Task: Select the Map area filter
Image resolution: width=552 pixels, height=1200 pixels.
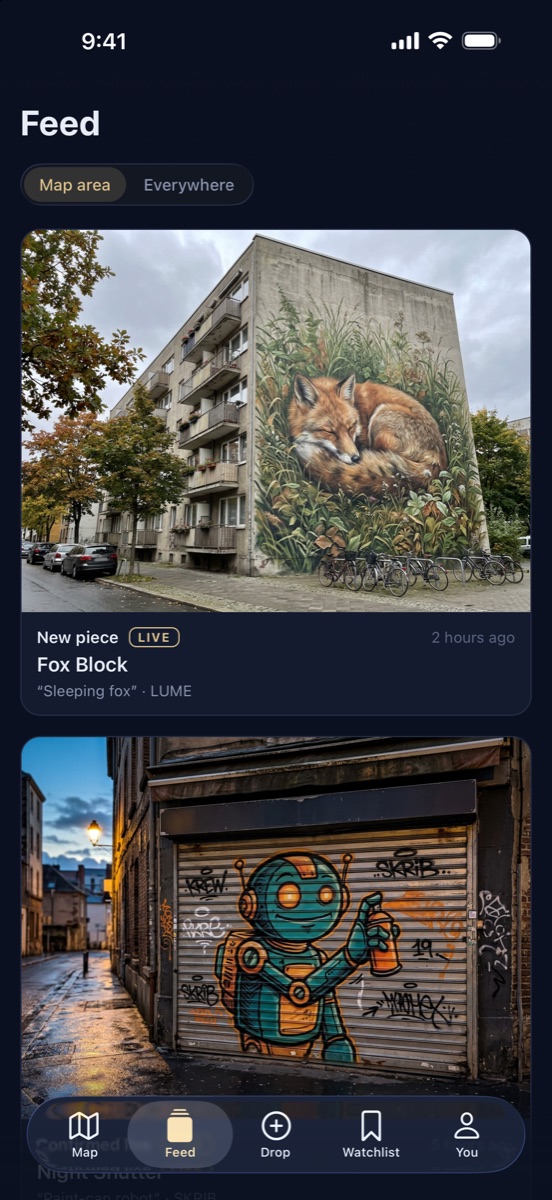Action: tap(75, 185)
